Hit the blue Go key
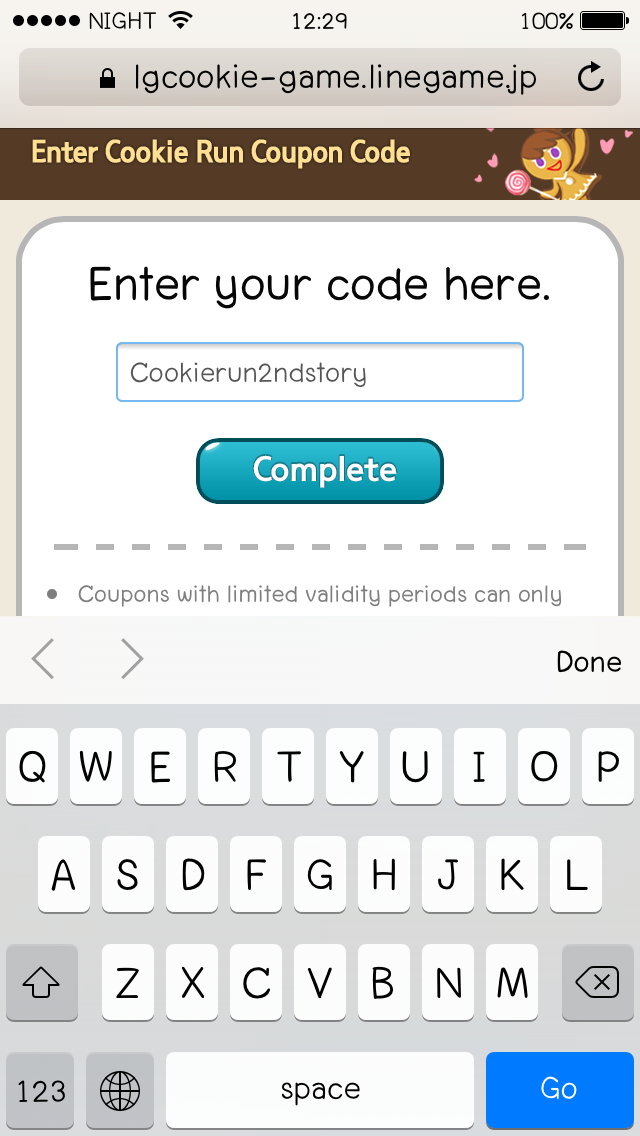Viewport: 640px width, 1136px height. click(559, 1089)
